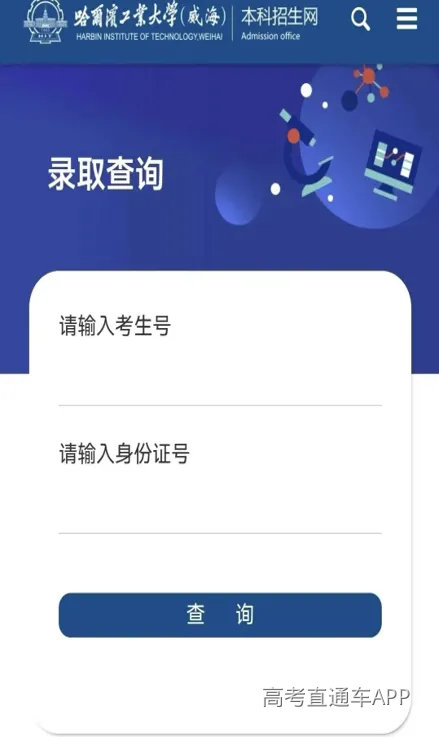Tap the 请输入身份证号 input field

click(220, 486)
